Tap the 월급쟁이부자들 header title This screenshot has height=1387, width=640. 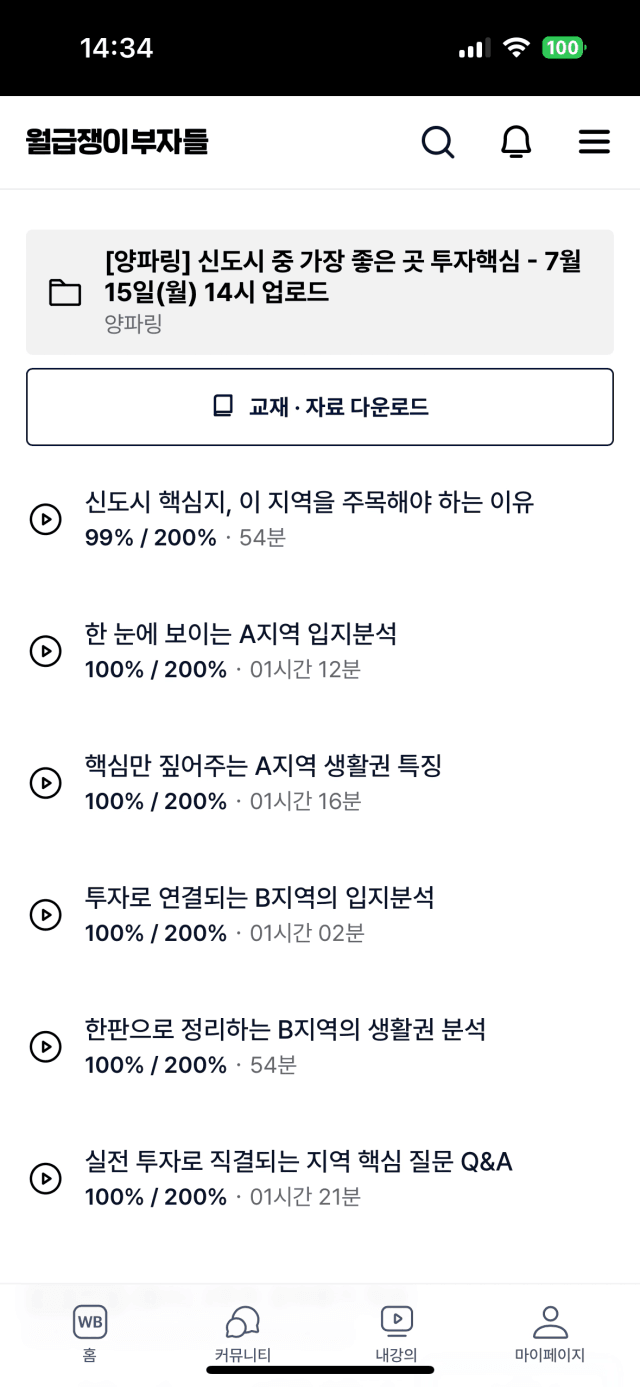[x=117, y=142]
